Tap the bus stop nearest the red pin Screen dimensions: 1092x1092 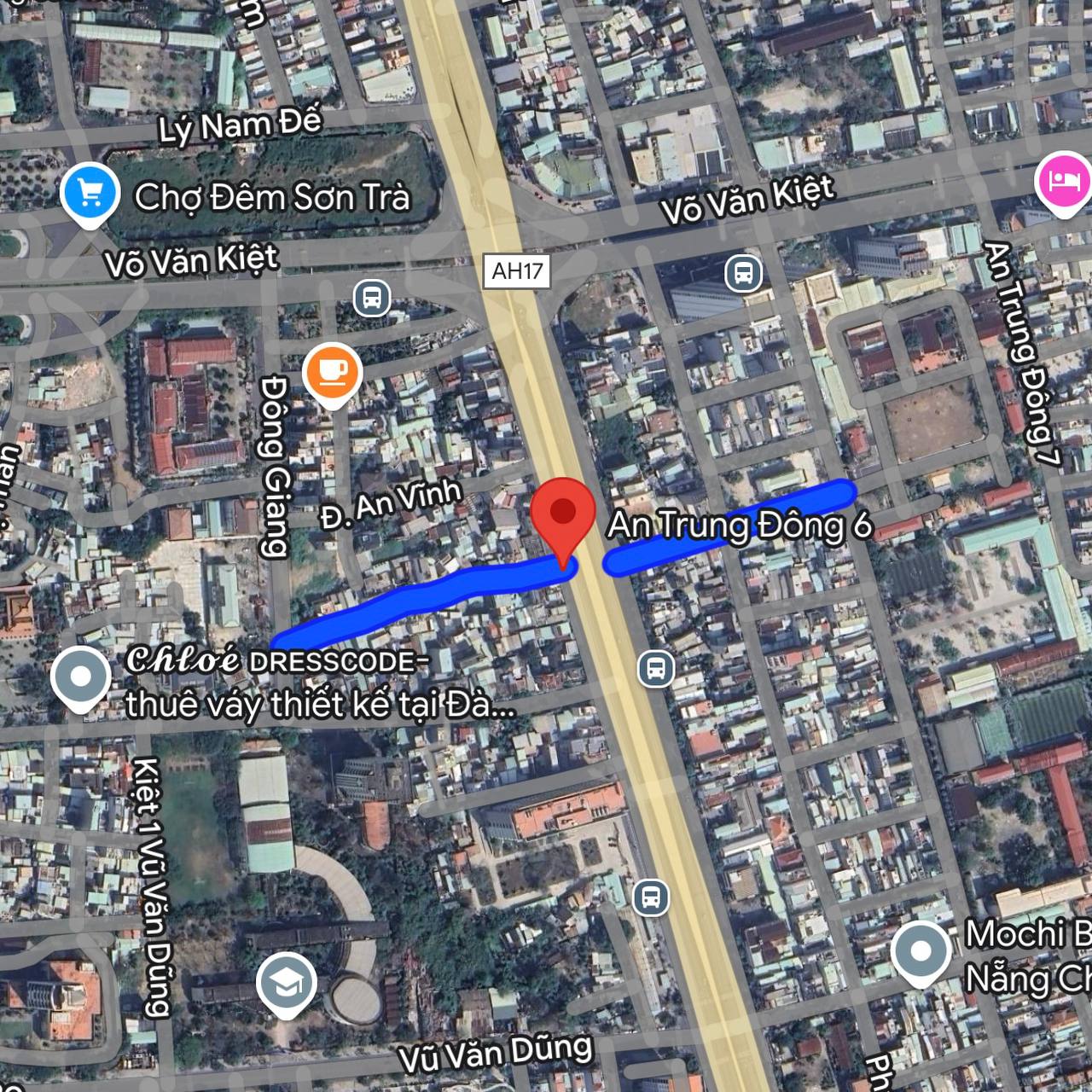(655, 668)
